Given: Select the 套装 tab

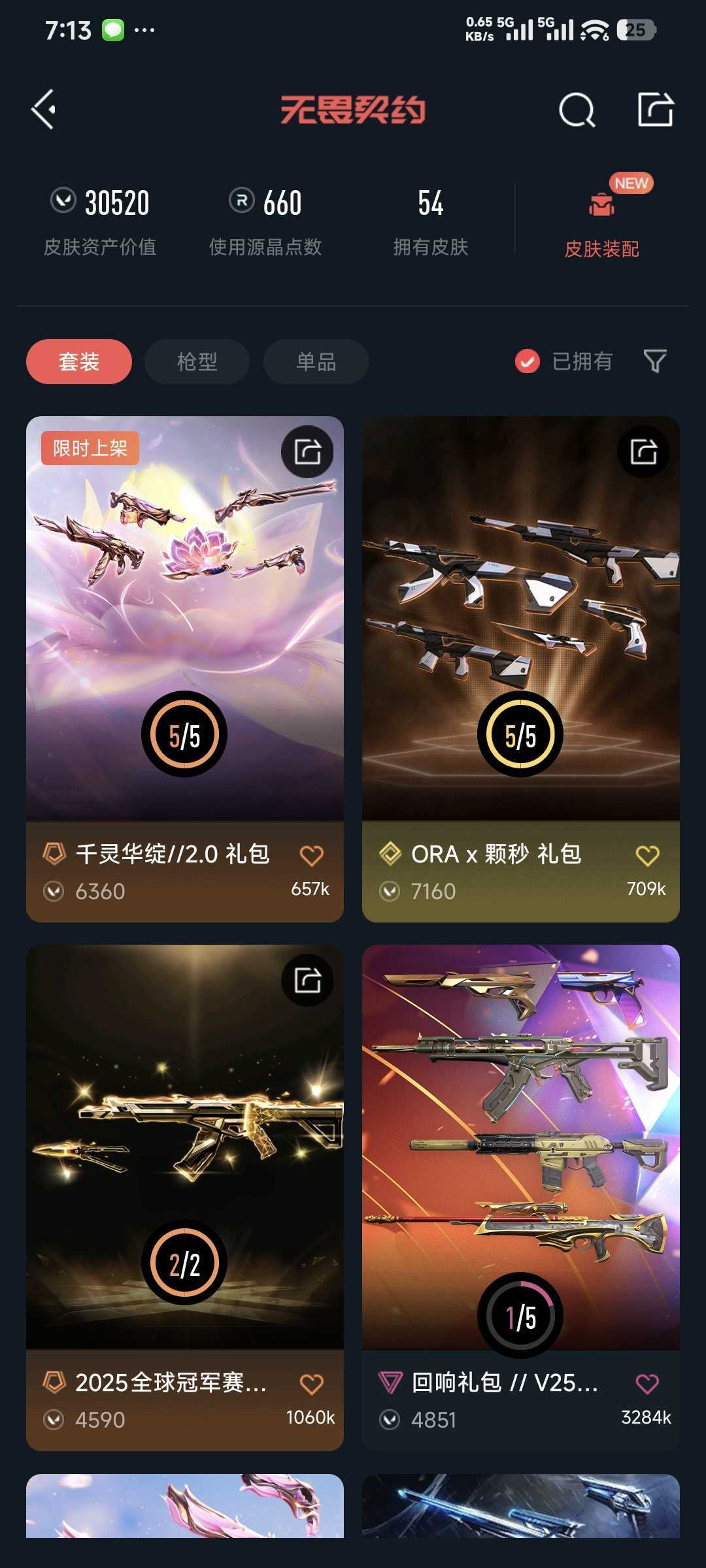Looking at the screenshot, I should 79,361.
